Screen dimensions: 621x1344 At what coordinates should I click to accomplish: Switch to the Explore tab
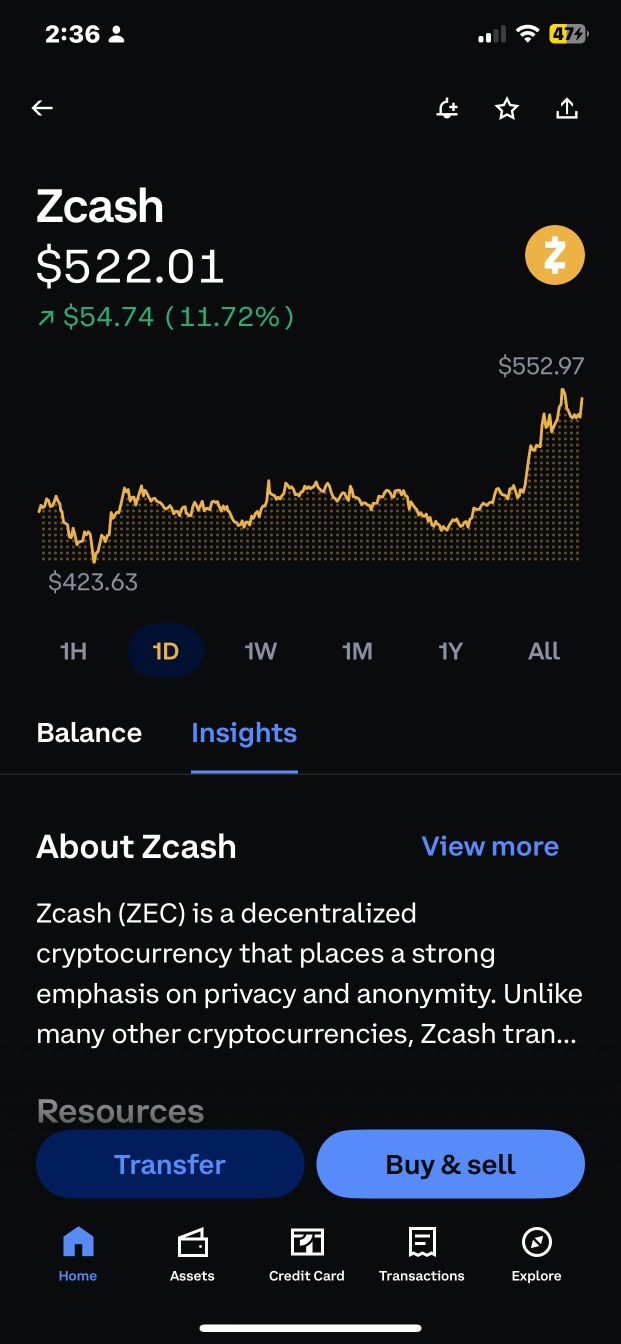pyautogui.click(x=537, y=1254)
